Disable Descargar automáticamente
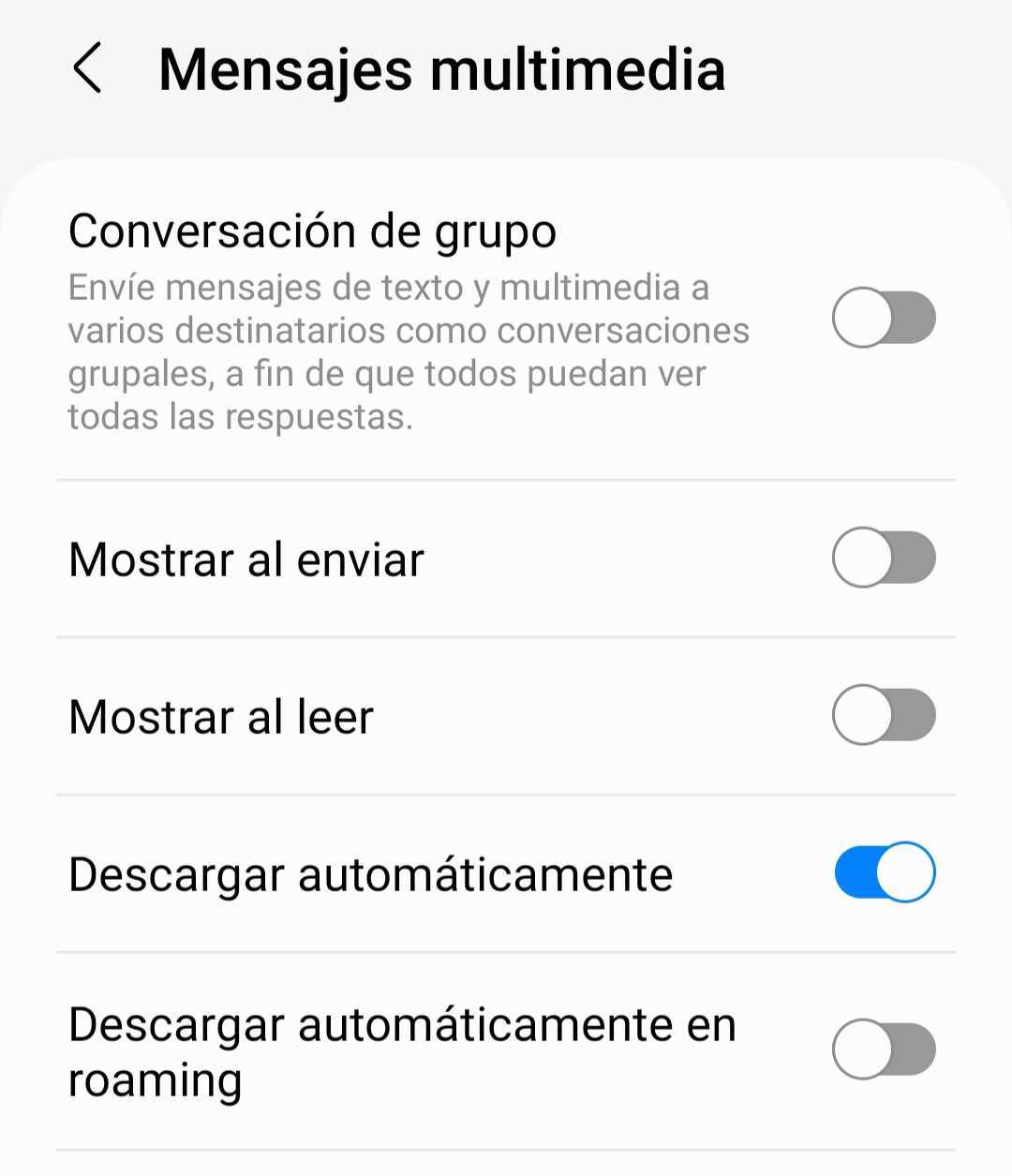The height and width of the screenshot is (1176, 1012). [884, 872]
